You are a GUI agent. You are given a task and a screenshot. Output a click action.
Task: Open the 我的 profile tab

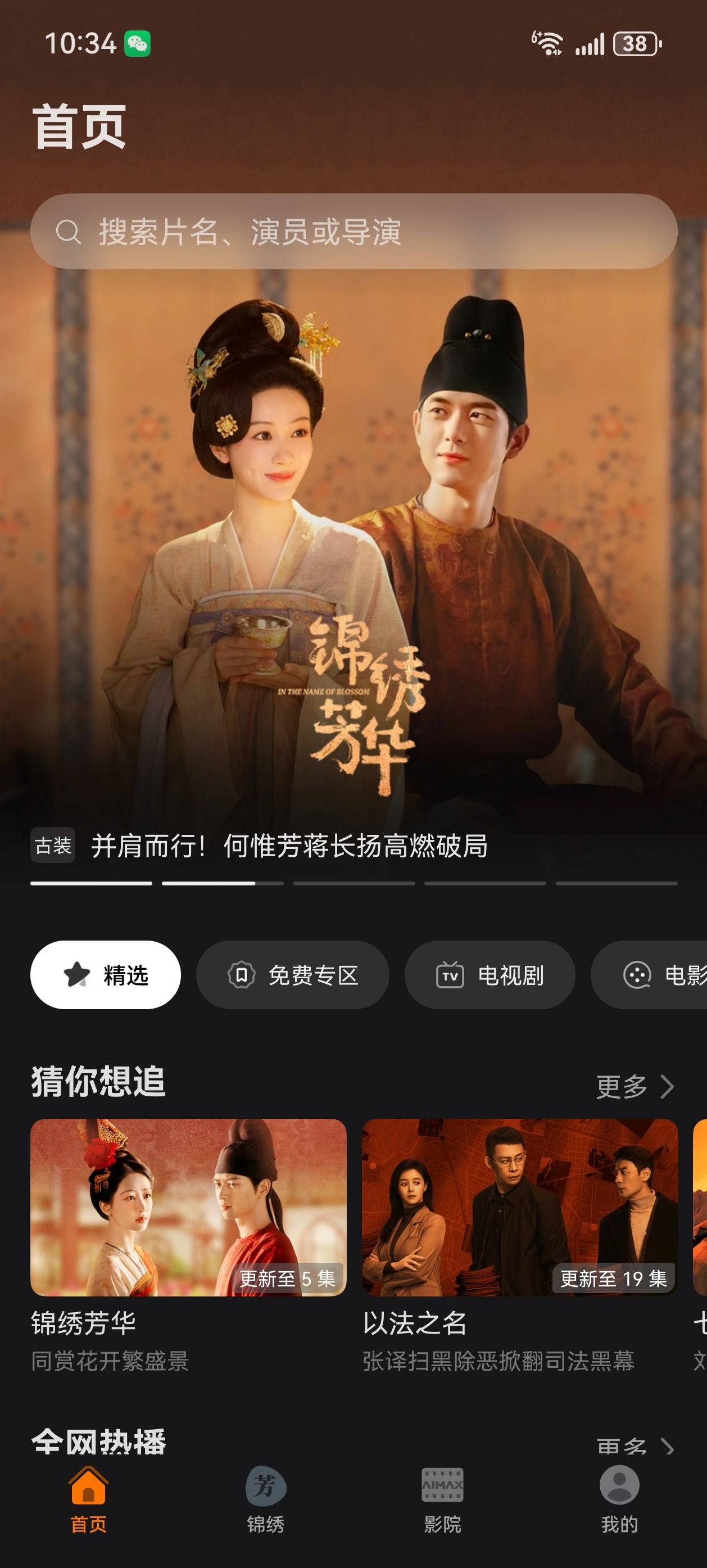point(619,1499)
